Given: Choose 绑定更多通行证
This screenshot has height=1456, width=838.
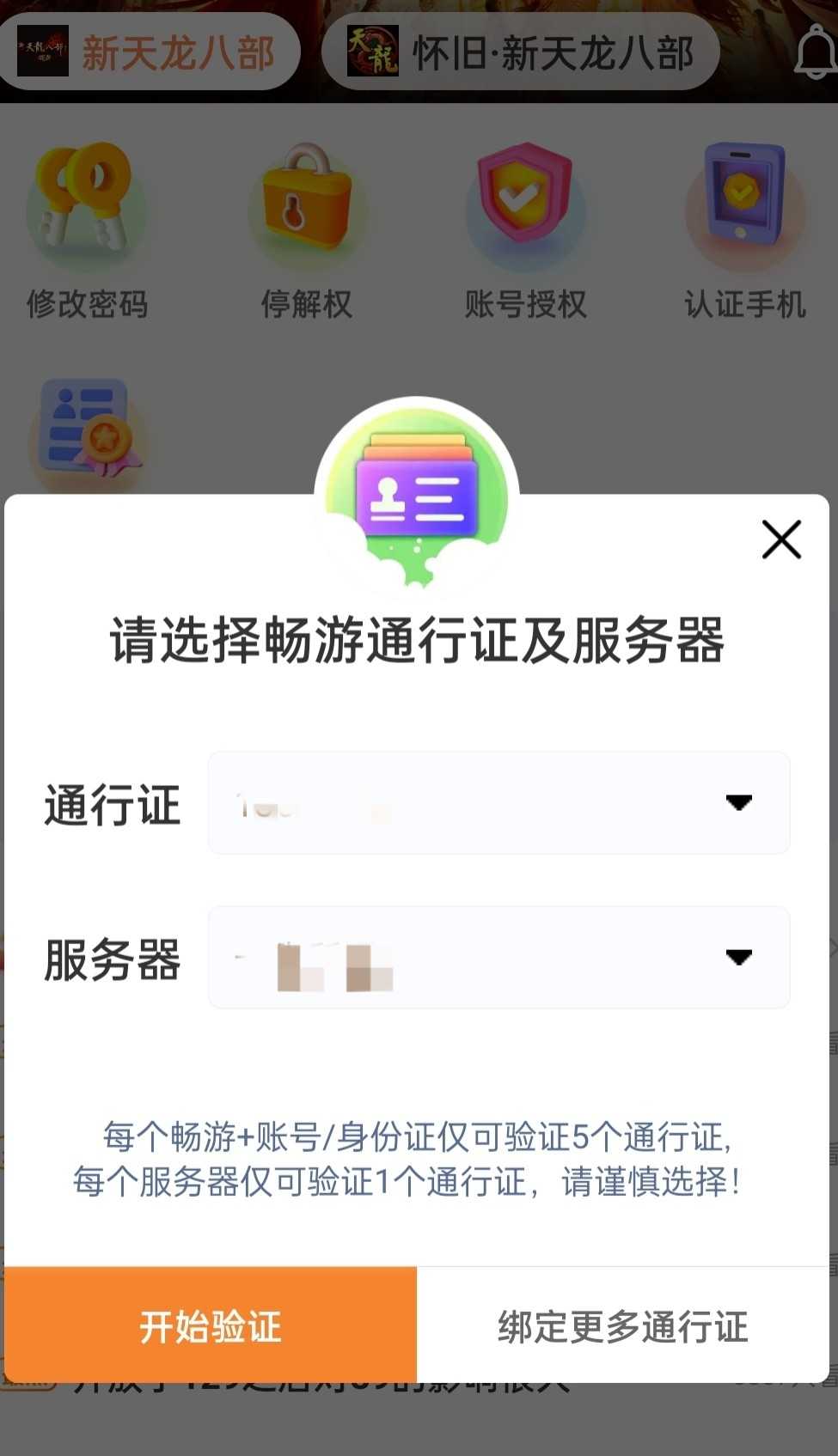Looking at the screenshot, I should click(623, 1325).
